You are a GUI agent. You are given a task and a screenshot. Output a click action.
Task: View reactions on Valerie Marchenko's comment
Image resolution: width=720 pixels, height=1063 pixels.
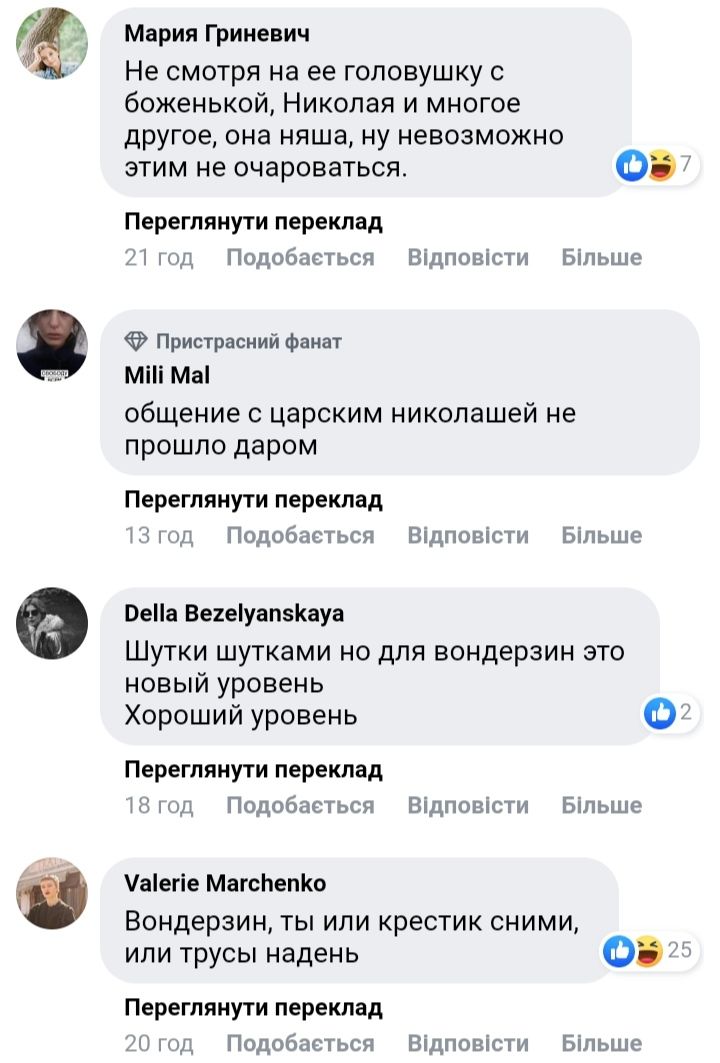(648, 950)
